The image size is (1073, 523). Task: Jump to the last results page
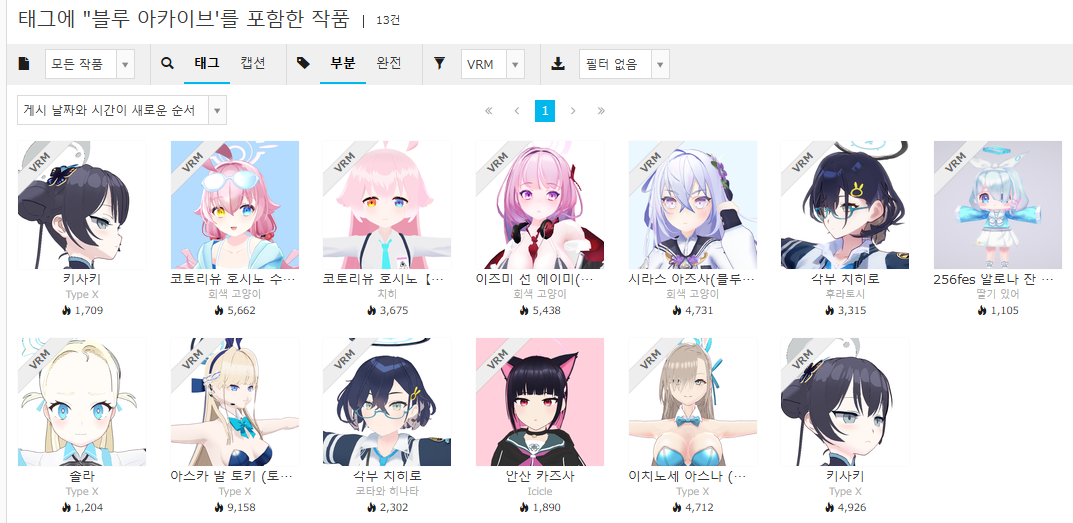601,111
